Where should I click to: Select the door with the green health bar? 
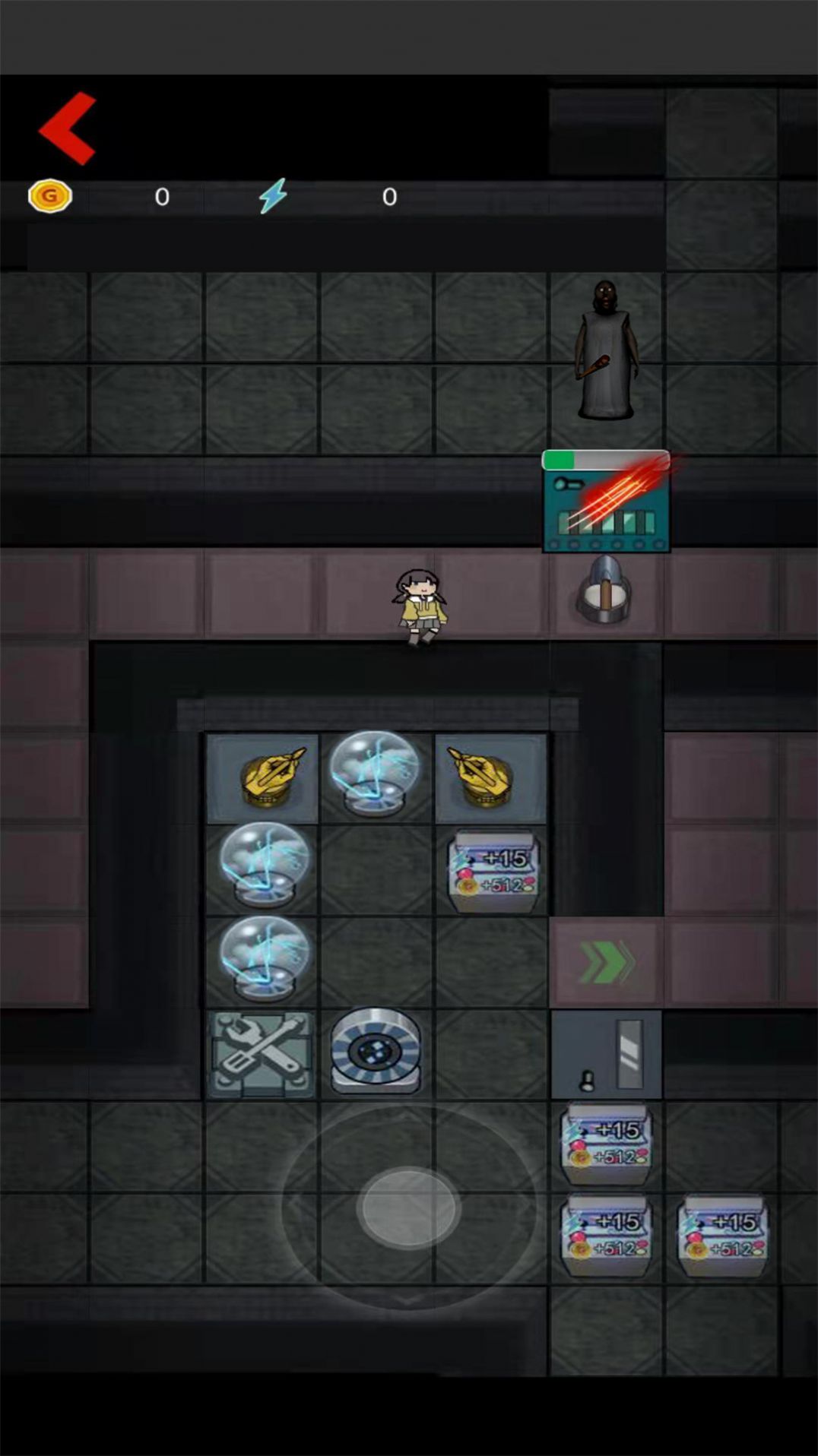[x=606, y=503]
